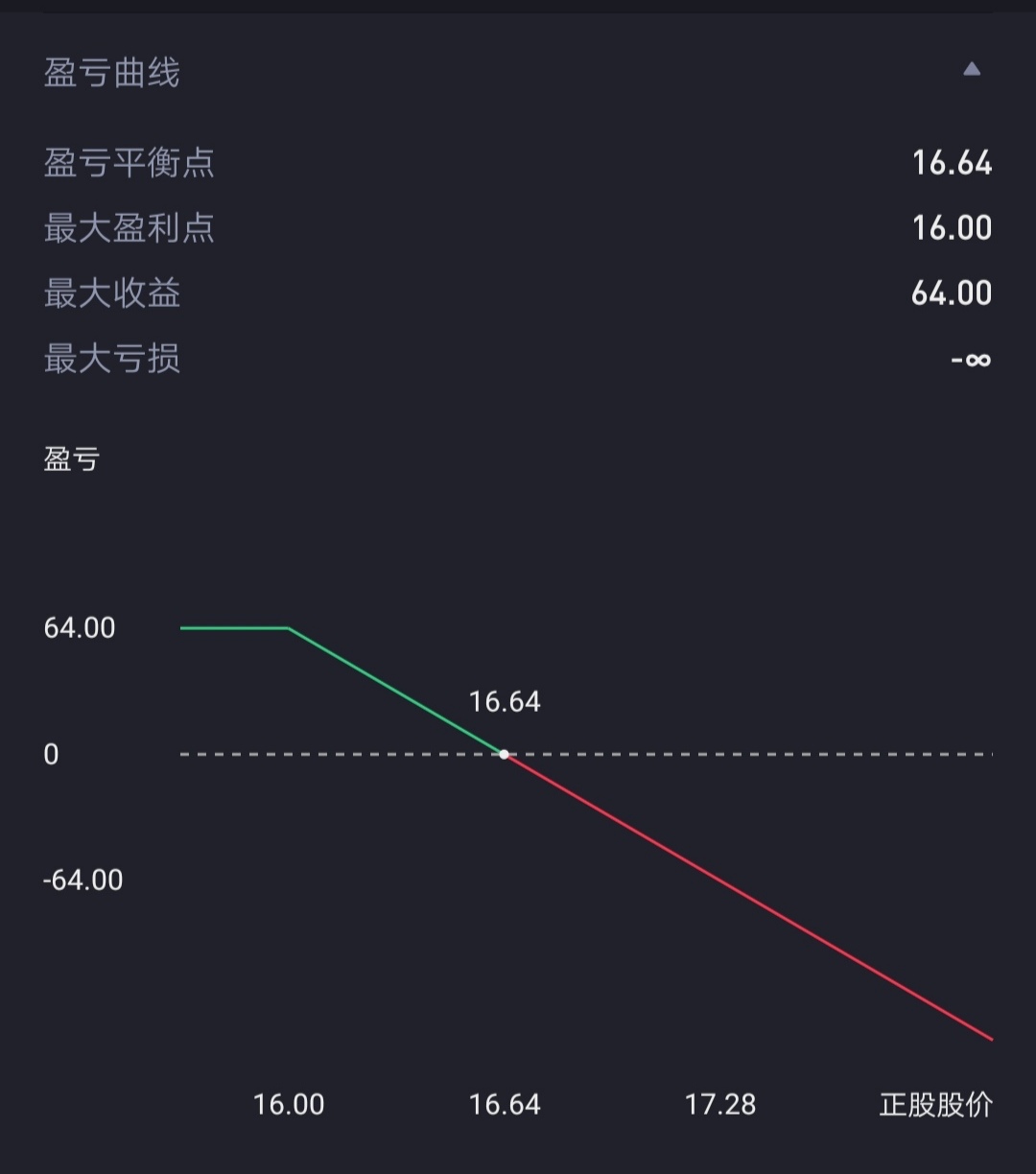Screen dimensions: 1036x1174
Task: Click the x-axis label 17.28
Action: coord(720,1105)
